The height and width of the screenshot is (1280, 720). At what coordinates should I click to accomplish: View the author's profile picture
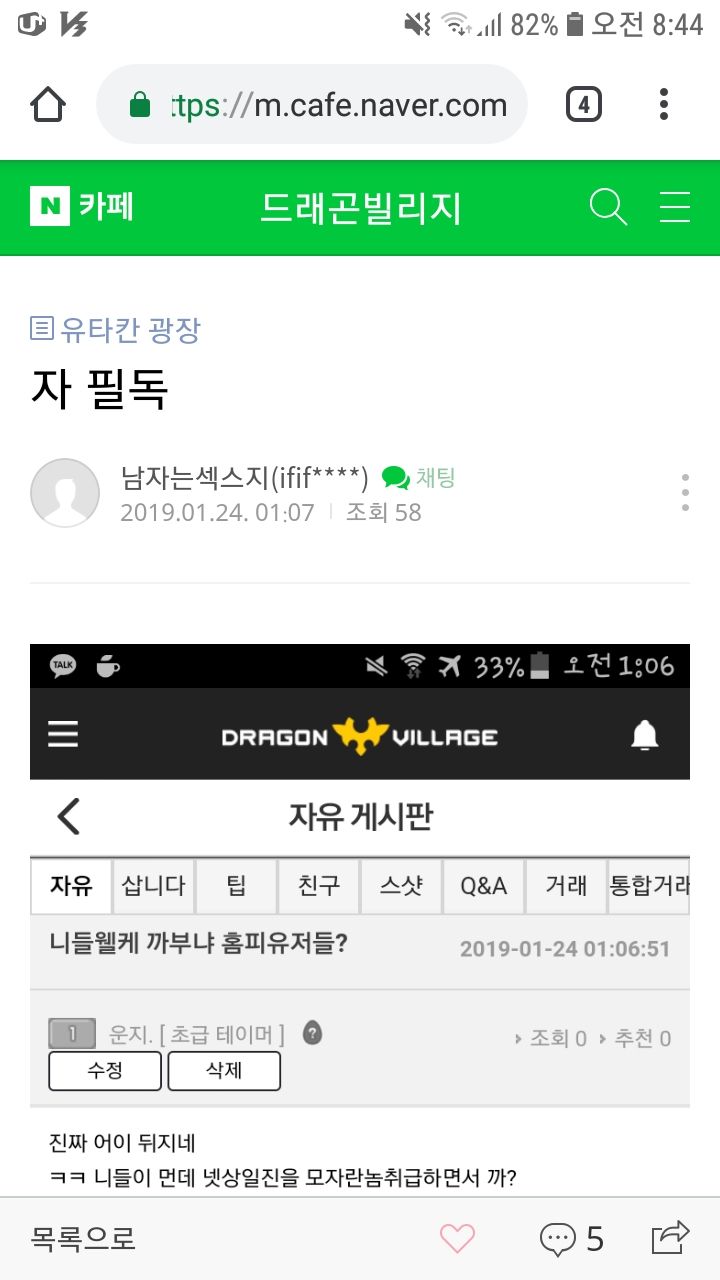tap(65, 493)
